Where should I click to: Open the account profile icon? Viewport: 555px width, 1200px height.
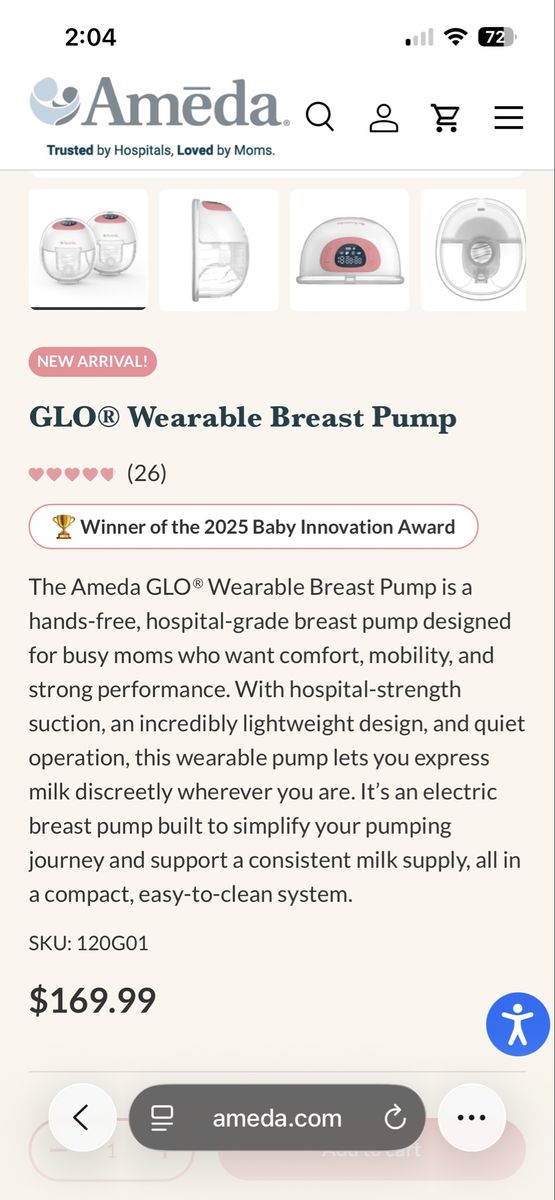383,117
